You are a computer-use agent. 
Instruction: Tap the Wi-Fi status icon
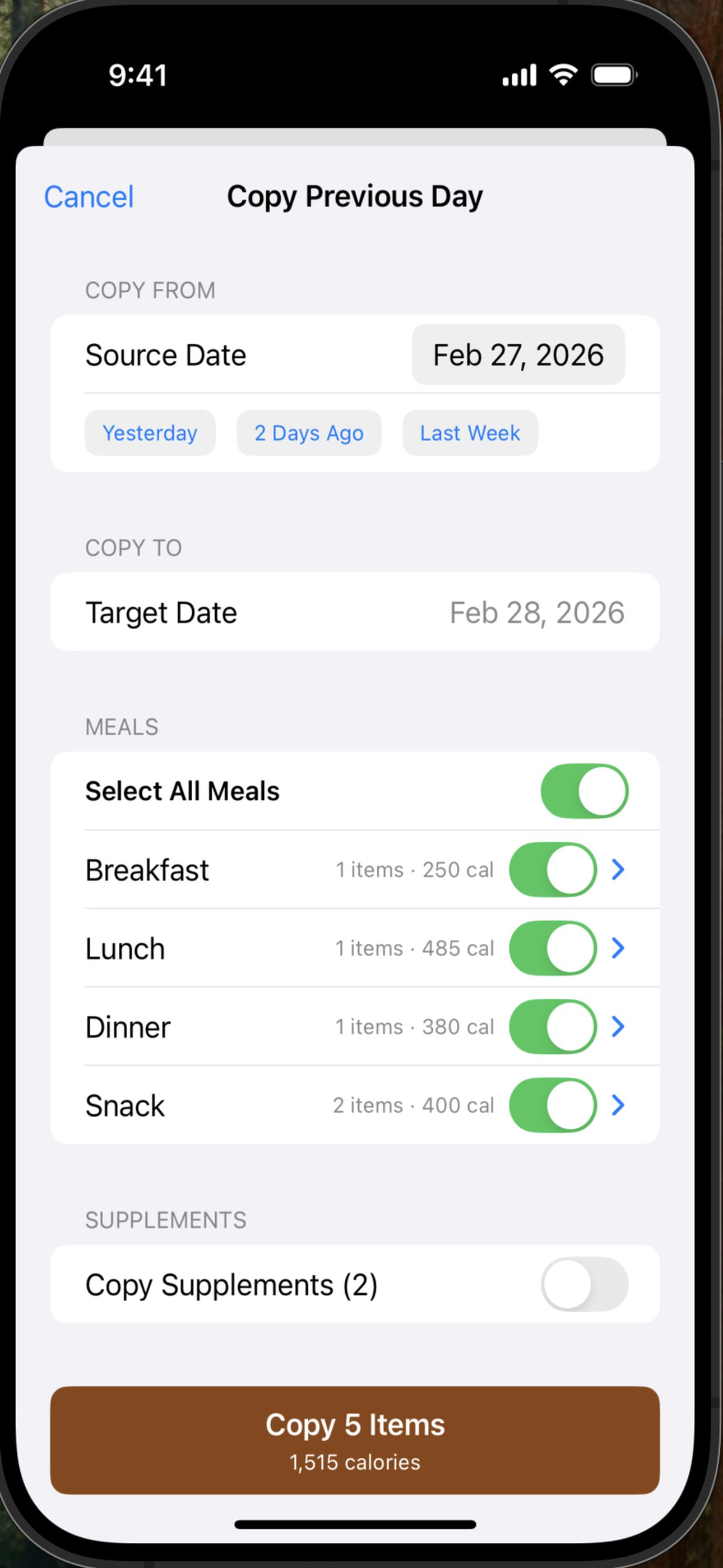tap(562, 74)
